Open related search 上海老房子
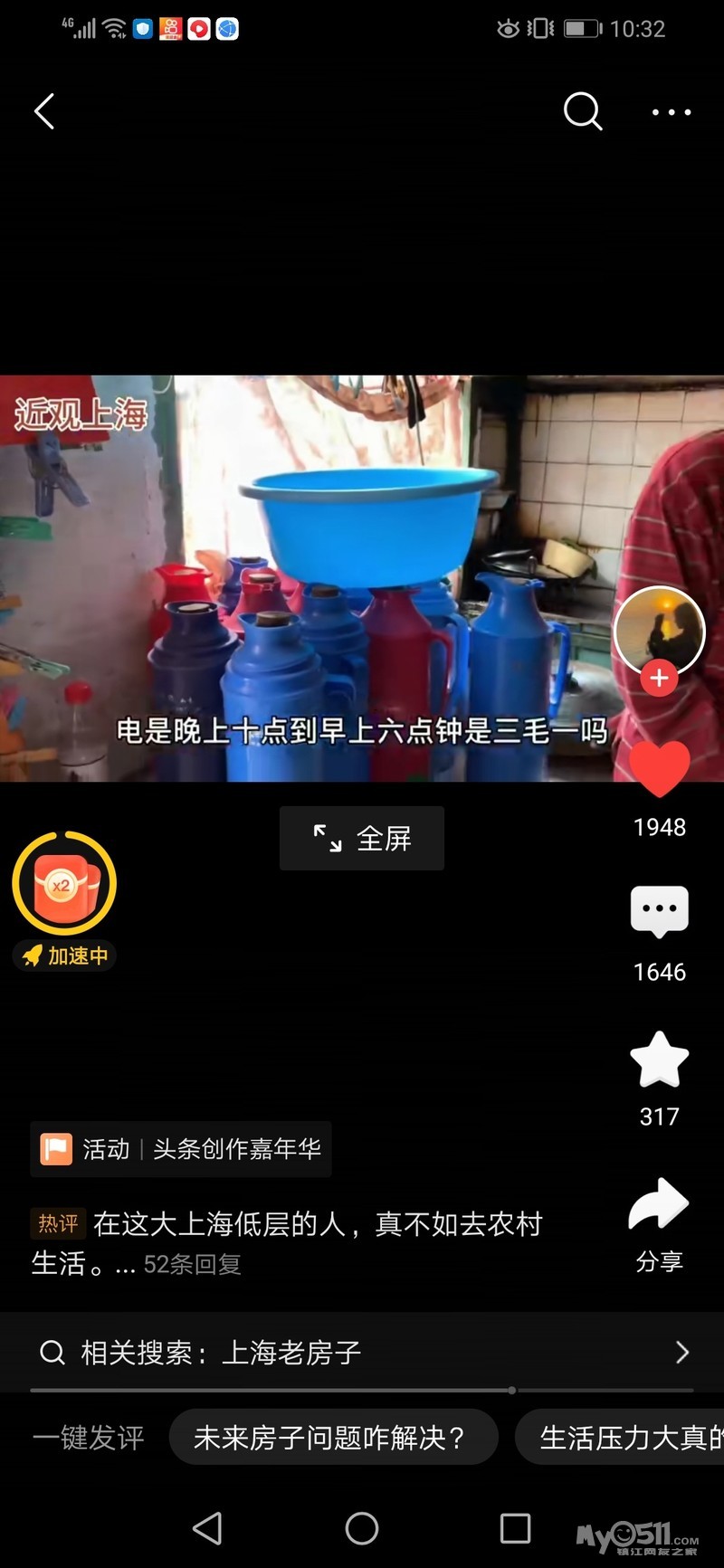Screen dimensions: 724x1568 click(x=362, y=1353)
